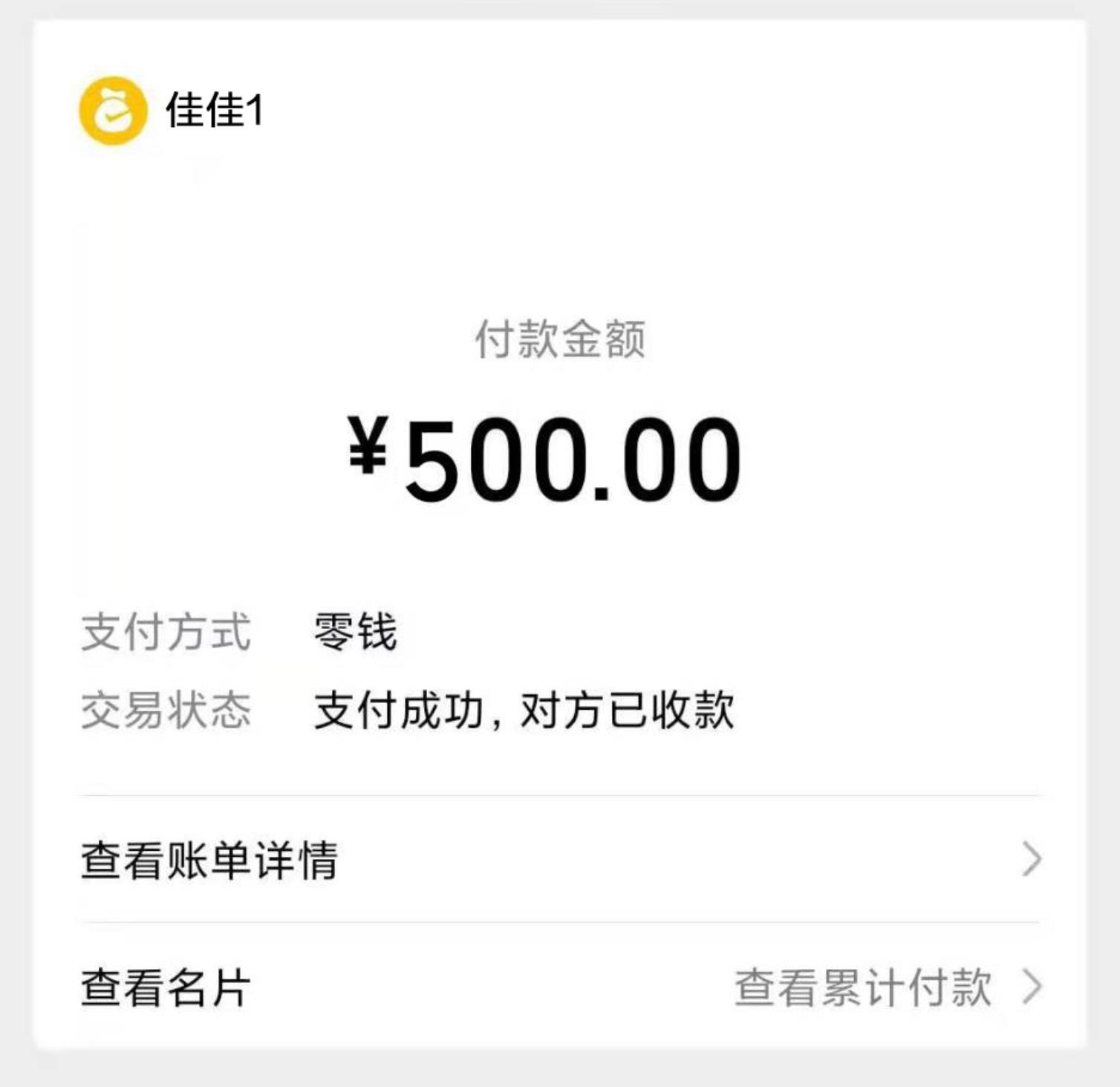1120x1087 pixels.
Task: Open 查看账单详情 bill details
Action: click(x=209, y=860)
